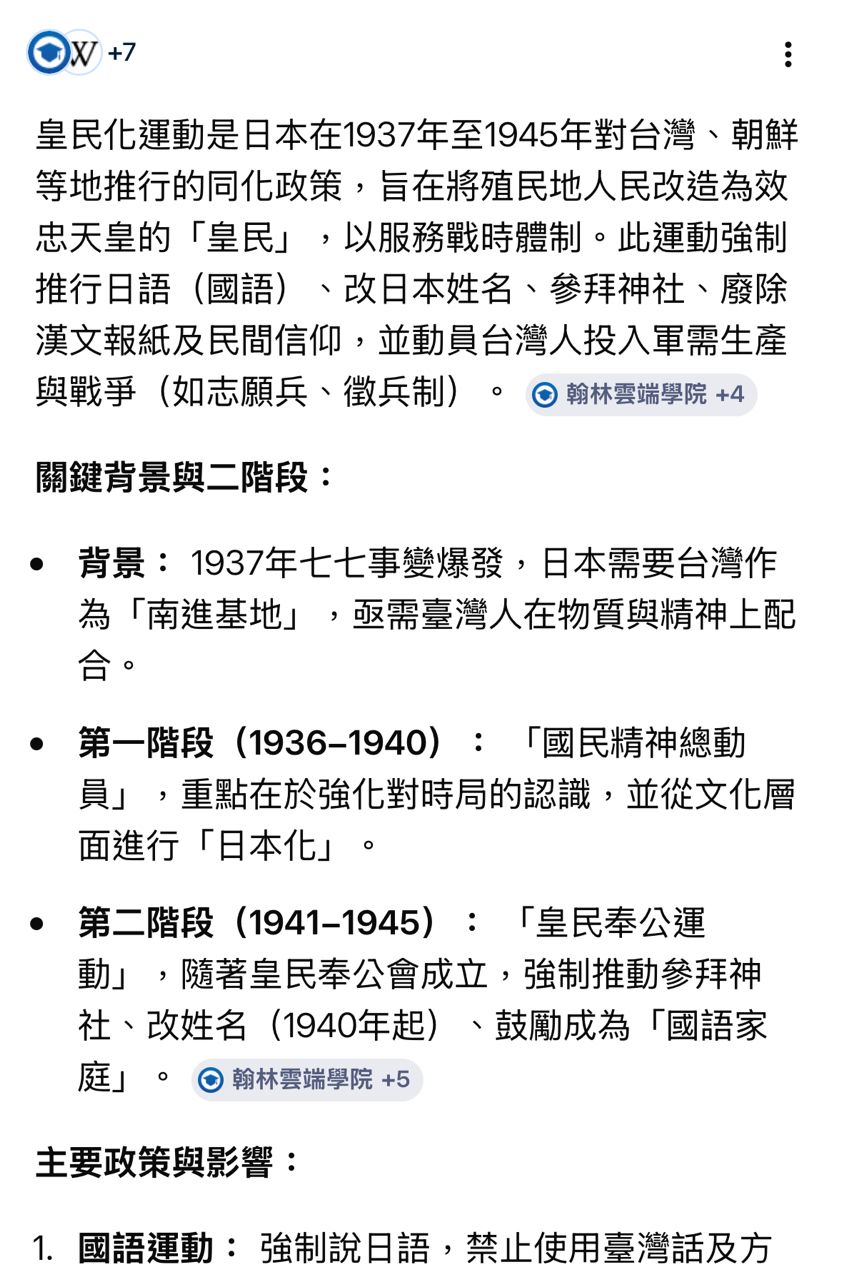842x1280 pixels.
Task: Open the source icons with +7 label
Action: (82, 53)
